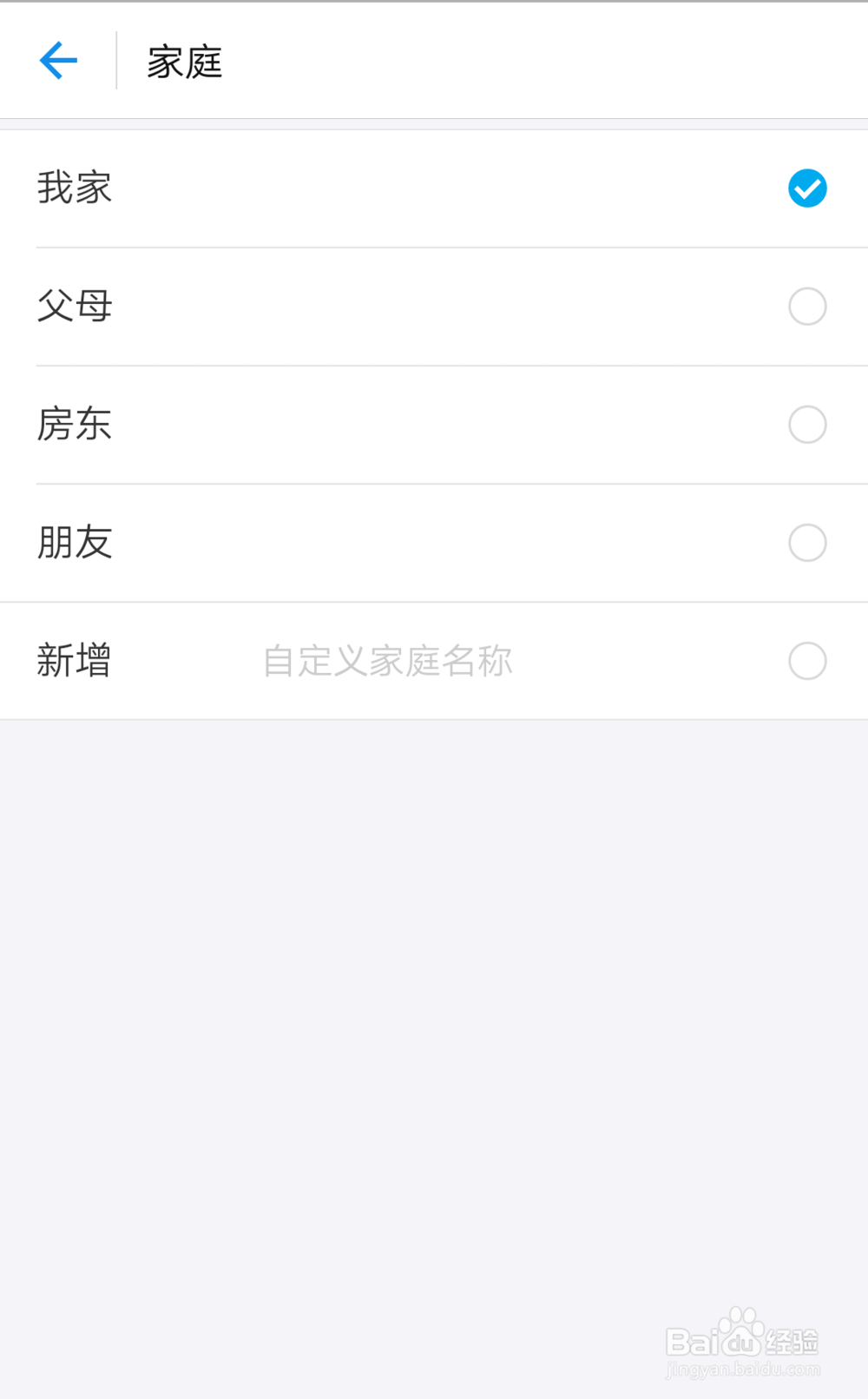Tap the 父母 row label
The image size is (868, 1399).
click(76, 307)
